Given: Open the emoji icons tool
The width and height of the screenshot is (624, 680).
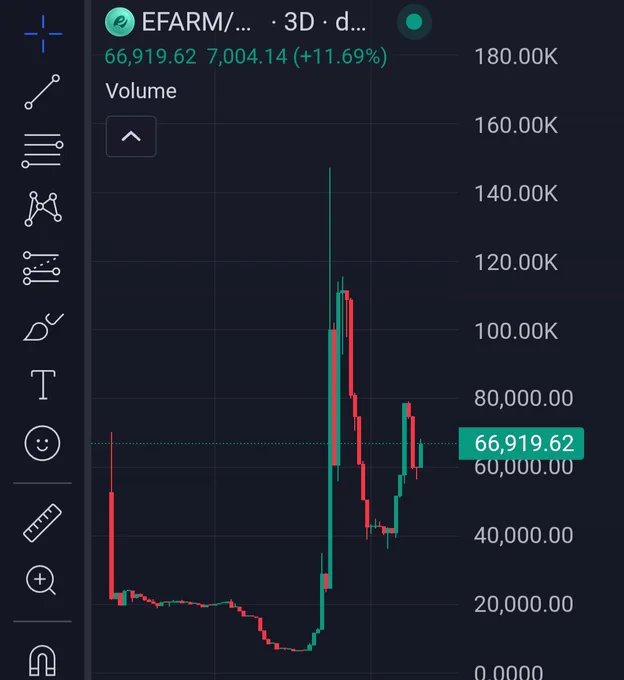Looking at the screenshot, I should click(x=42, y=443).
